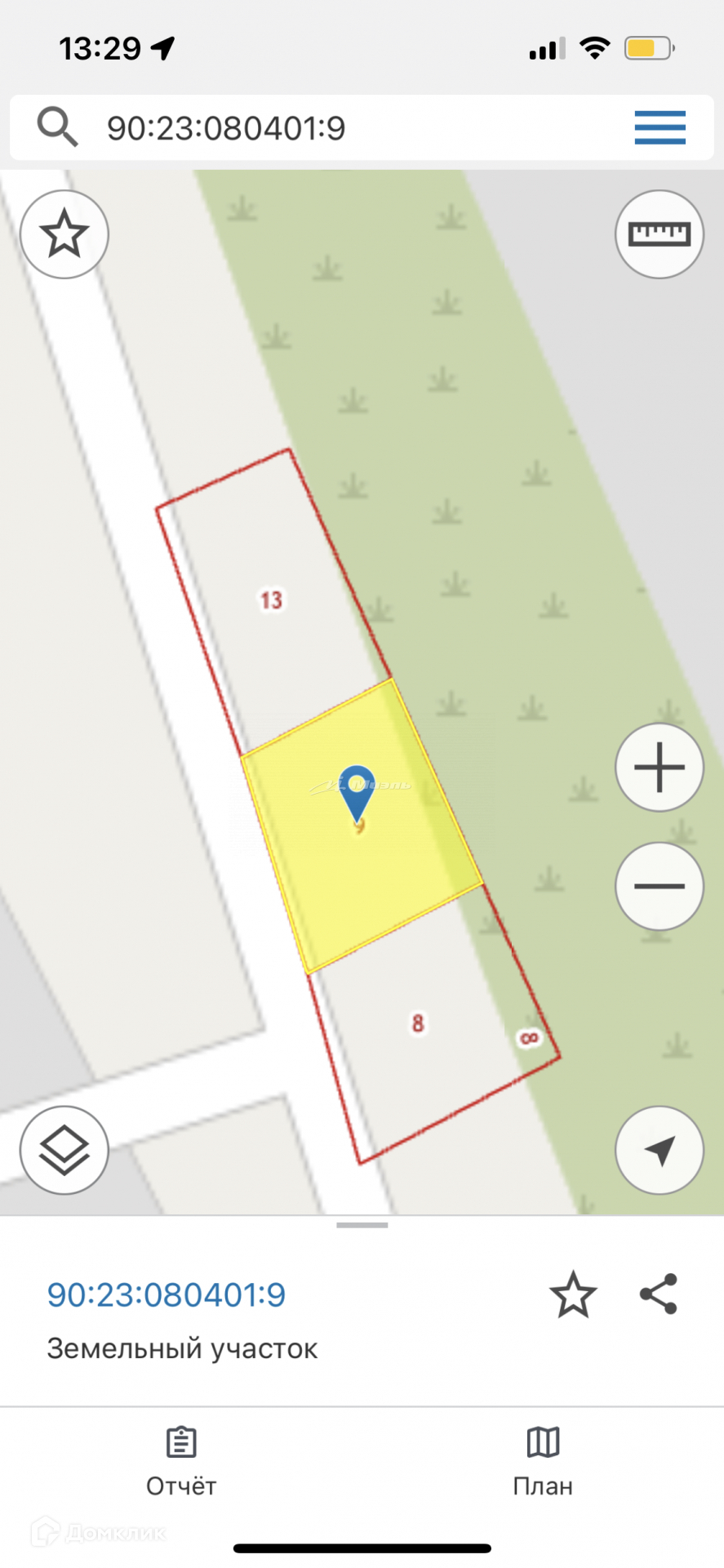Image resolution: width=724 pixels, height=1568 pixels.
Task: Open cadastral number link 90:23:080401:9
Action: (x=167, y=1294)
